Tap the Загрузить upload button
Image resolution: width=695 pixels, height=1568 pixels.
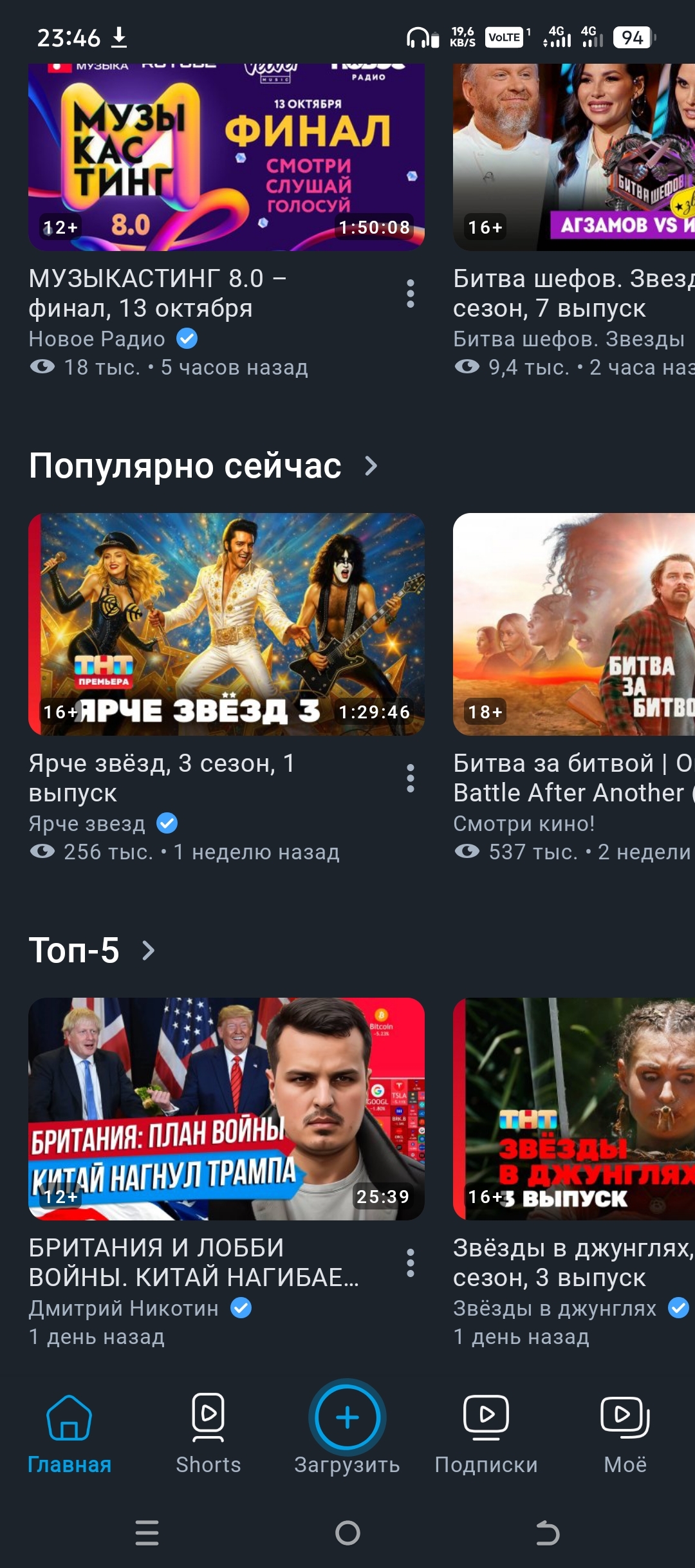coord(347,1419)
